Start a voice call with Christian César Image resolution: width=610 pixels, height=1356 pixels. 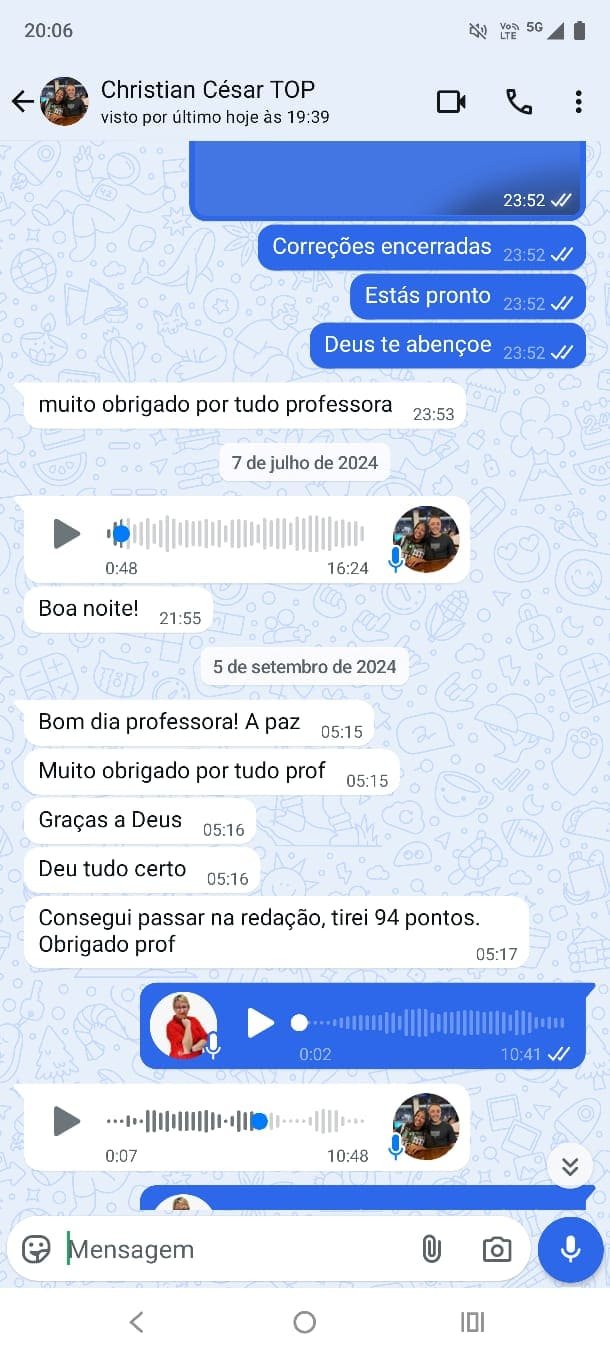(x=519, y=101)
